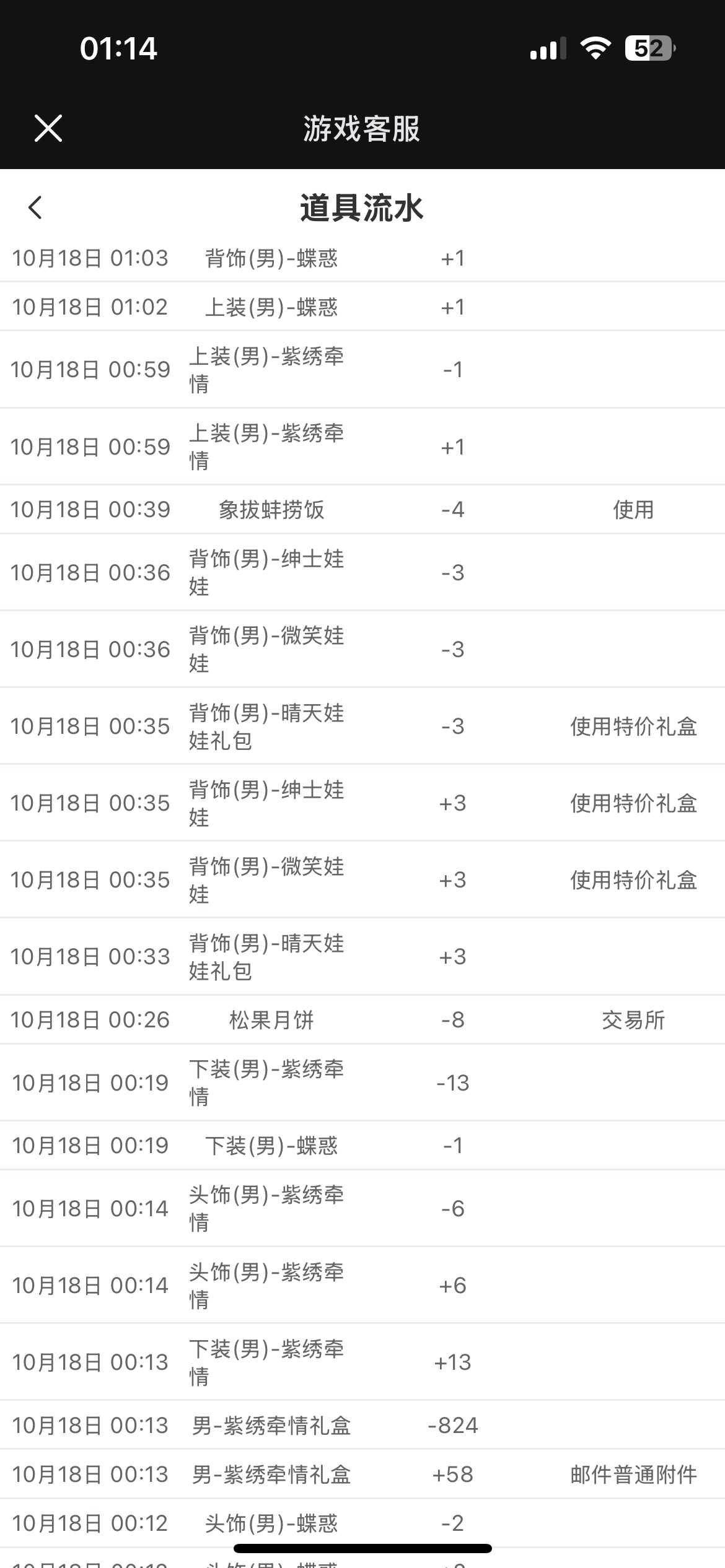Close the 游戏客服 window

(x=48, y=128)
